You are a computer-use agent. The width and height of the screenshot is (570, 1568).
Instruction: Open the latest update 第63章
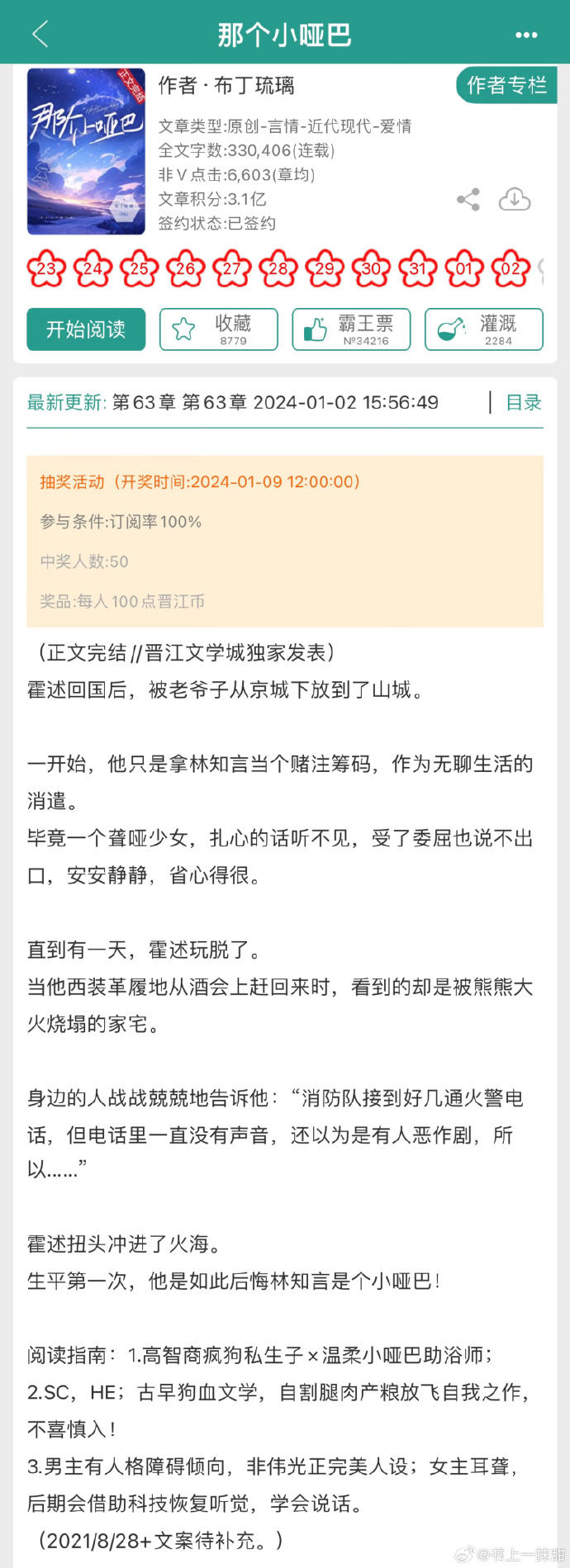tap(273, 403)
